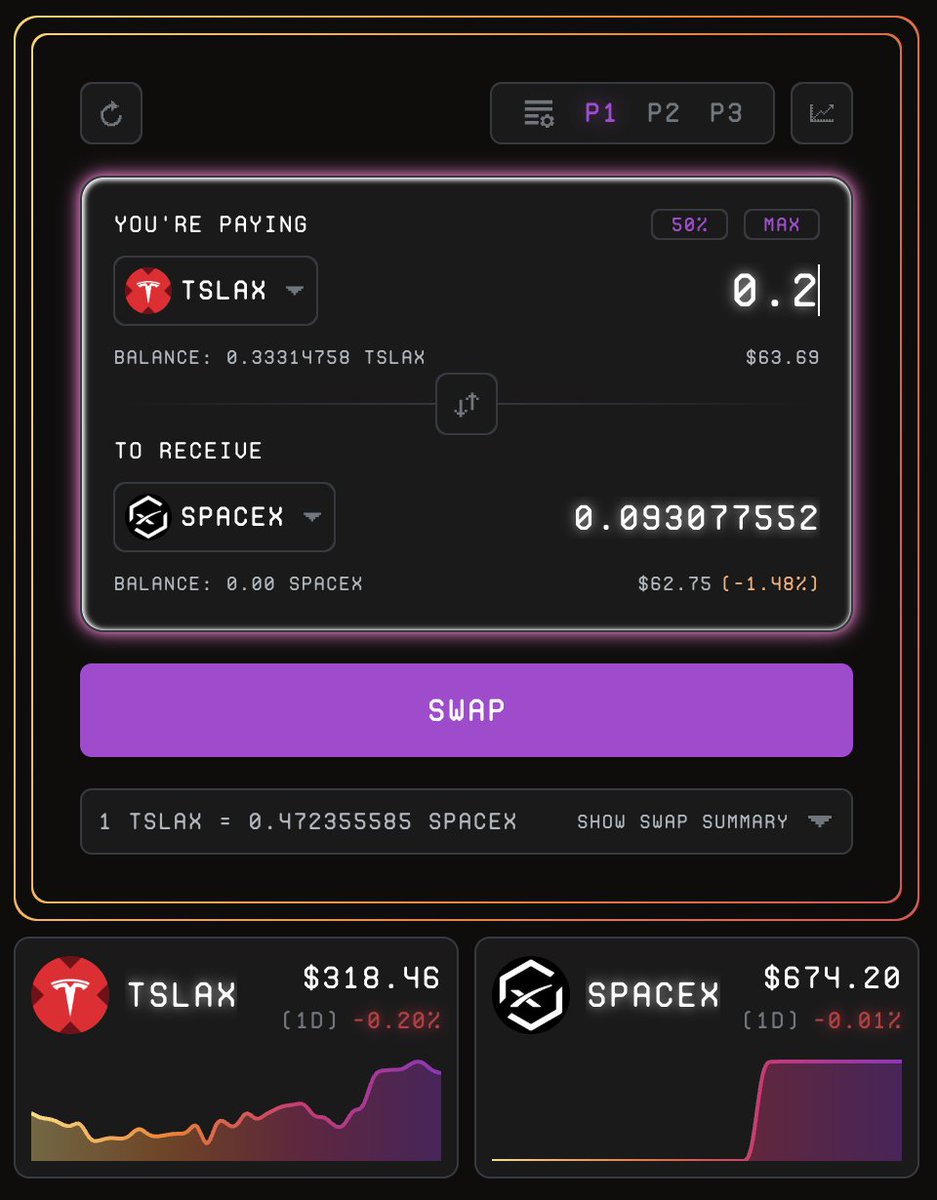937x1200 pixels.
Task: Tap the refresh icon
Action: tap(111, 113)
